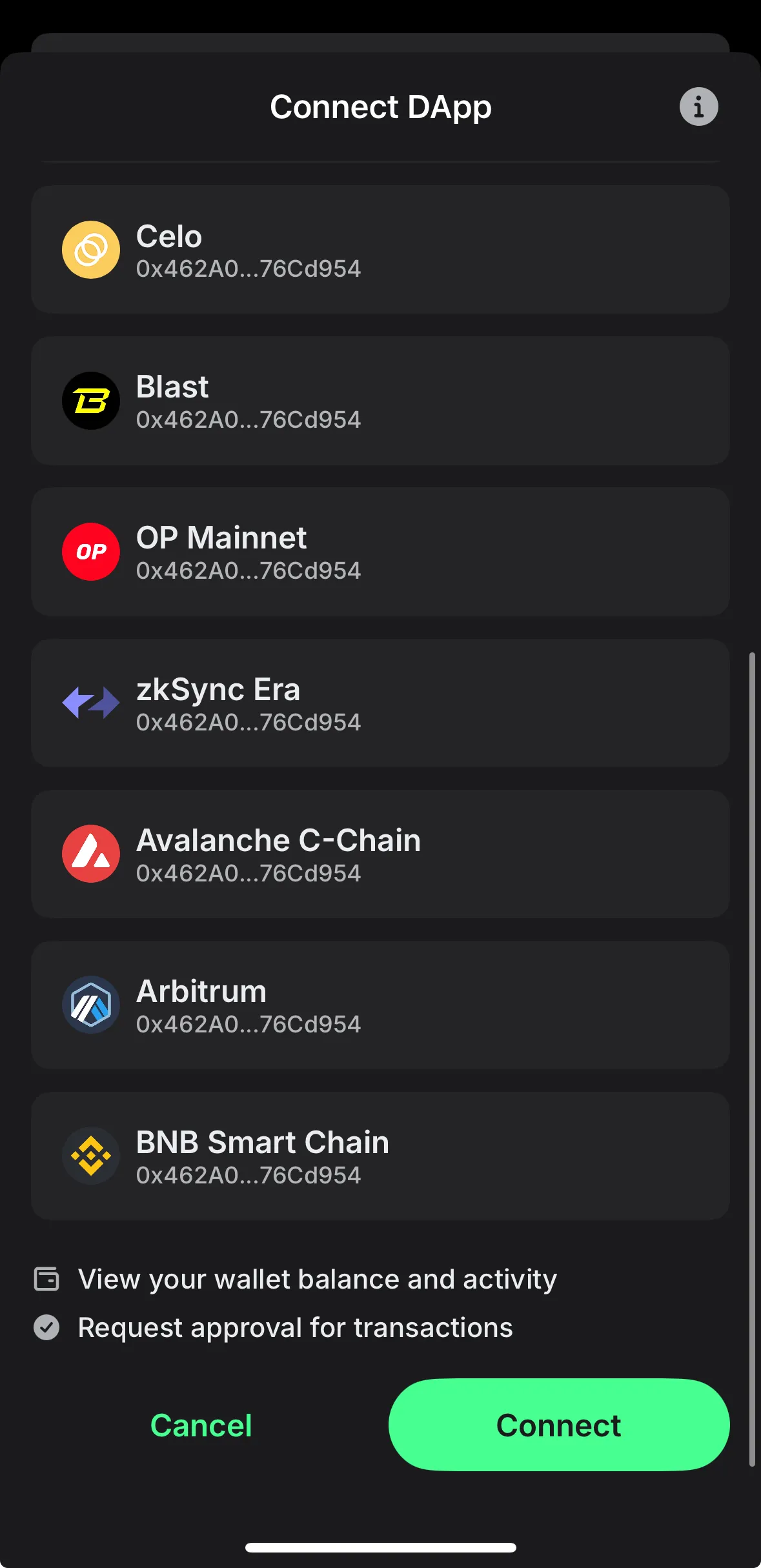Tap the Arbitrum hexagon logo
This screenshot has height=1568, width=761.
click(x=90, y=1005)
